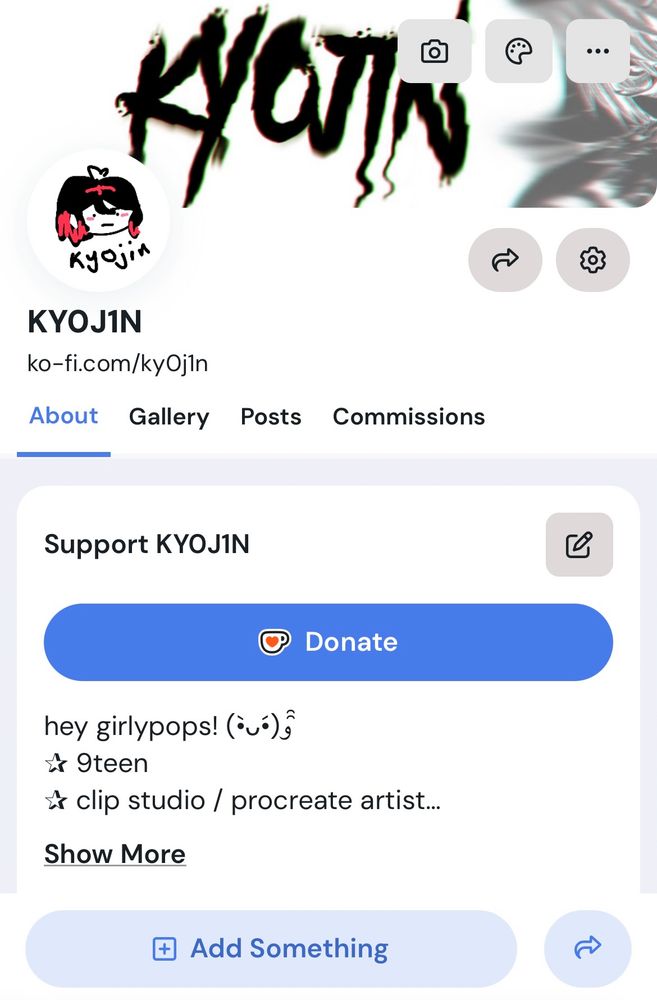657x1000 pixels.
Task: Go to the Posts tab
Action: (x=271, y=417)
